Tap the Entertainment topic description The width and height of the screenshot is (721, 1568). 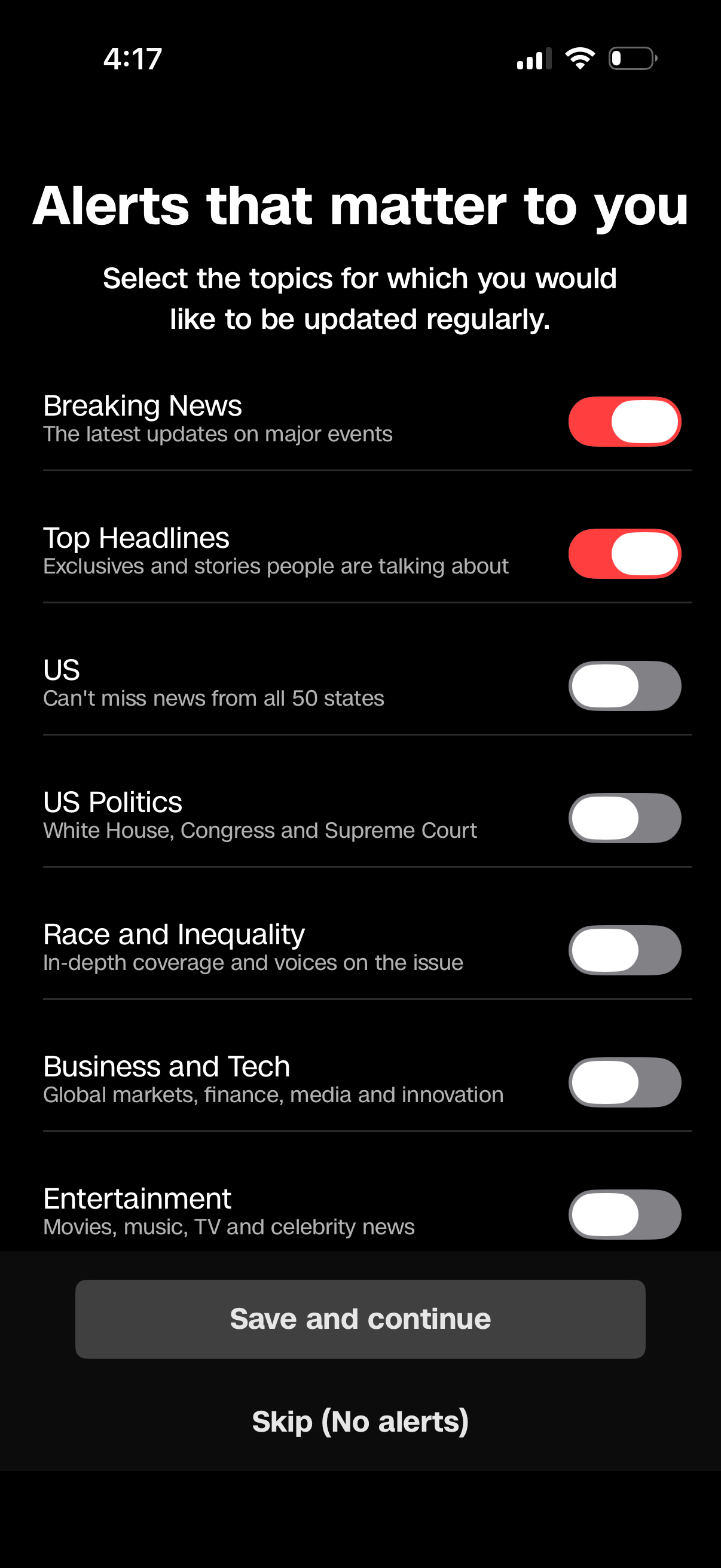229,1227
